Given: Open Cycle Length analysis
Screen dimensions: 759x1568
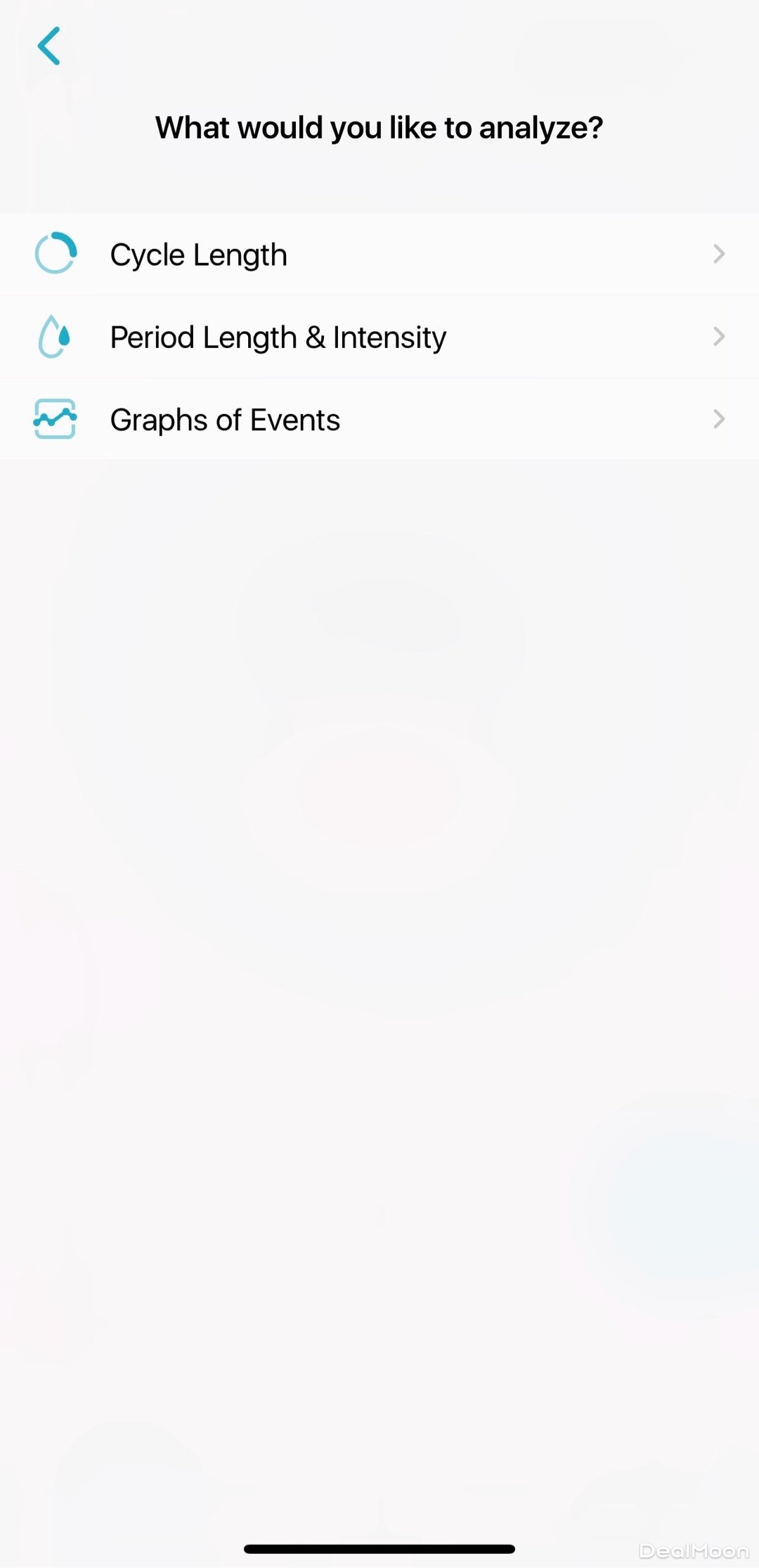Looking at the screenshot, I should pos(379,255).
